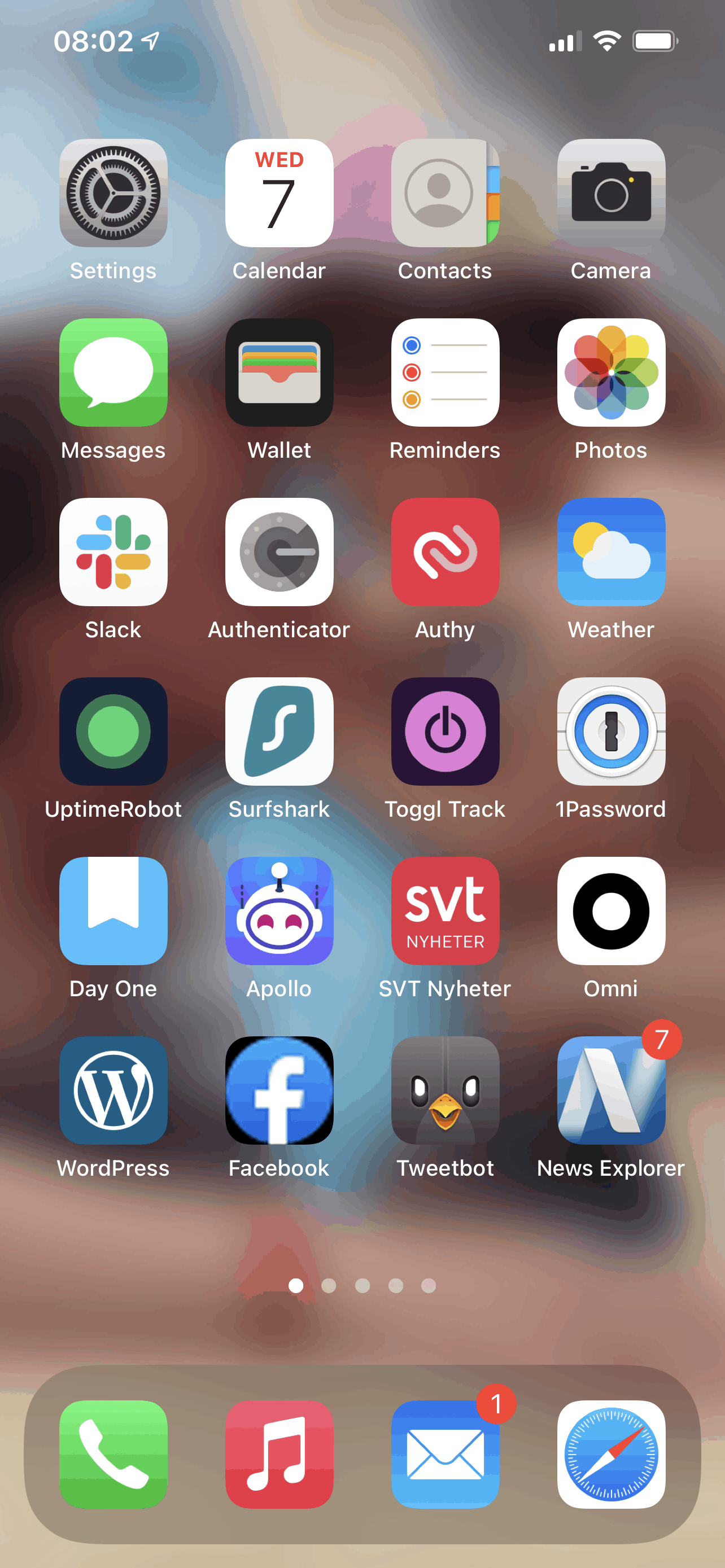The height and width of the screenshot is (1568, 725).
Task: Launch the Calendar app
Action: tap(279, 193)
